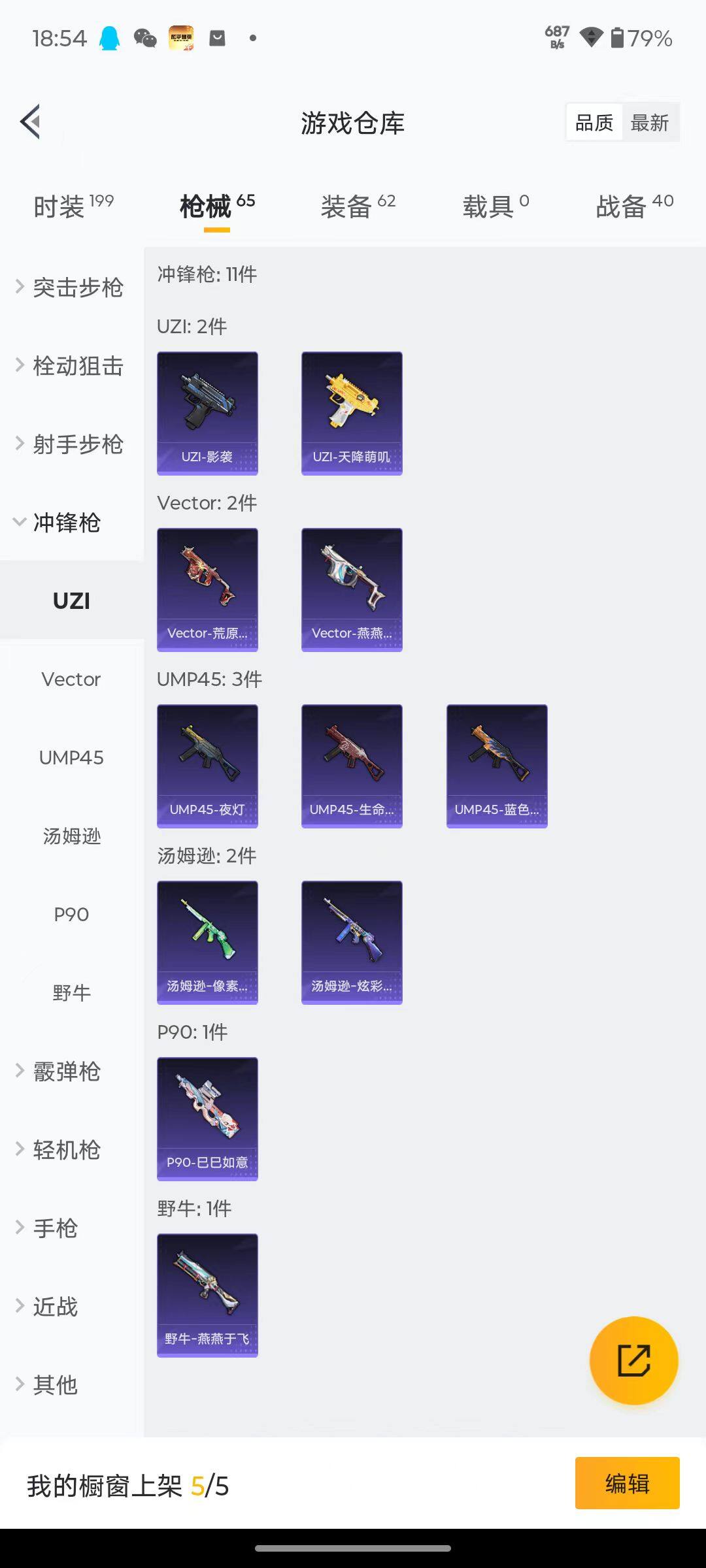The width and height of the screenshot is (706, 1568).
Task: Select the 品质 sort option
Action: (593, 122)
